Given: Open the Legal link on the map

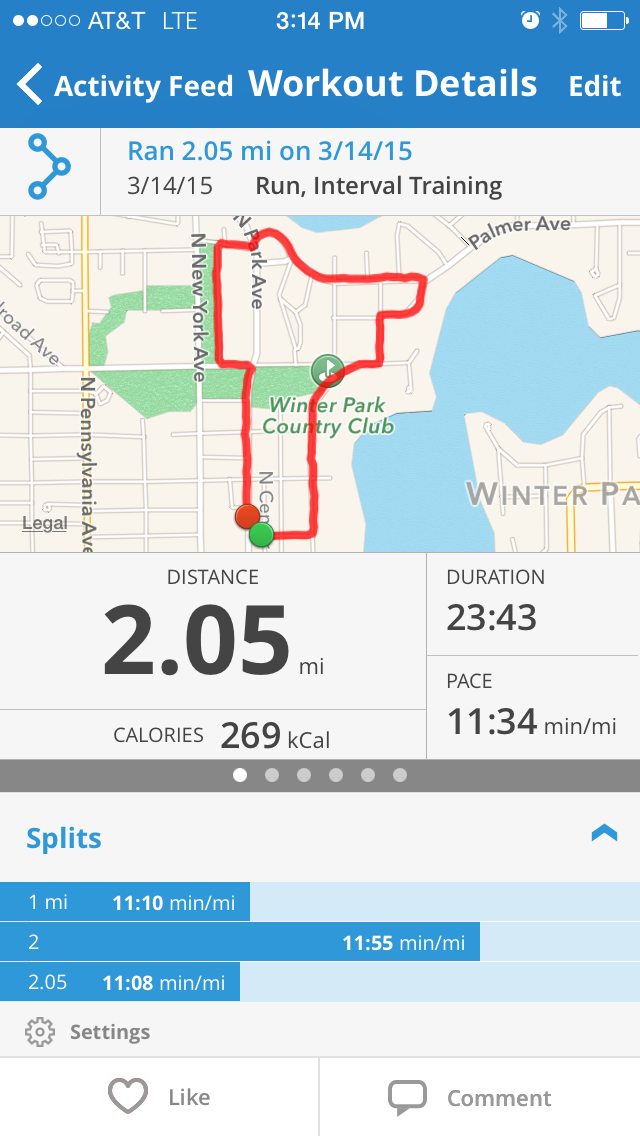Looking at the screenshot, I should coord(45,523).
